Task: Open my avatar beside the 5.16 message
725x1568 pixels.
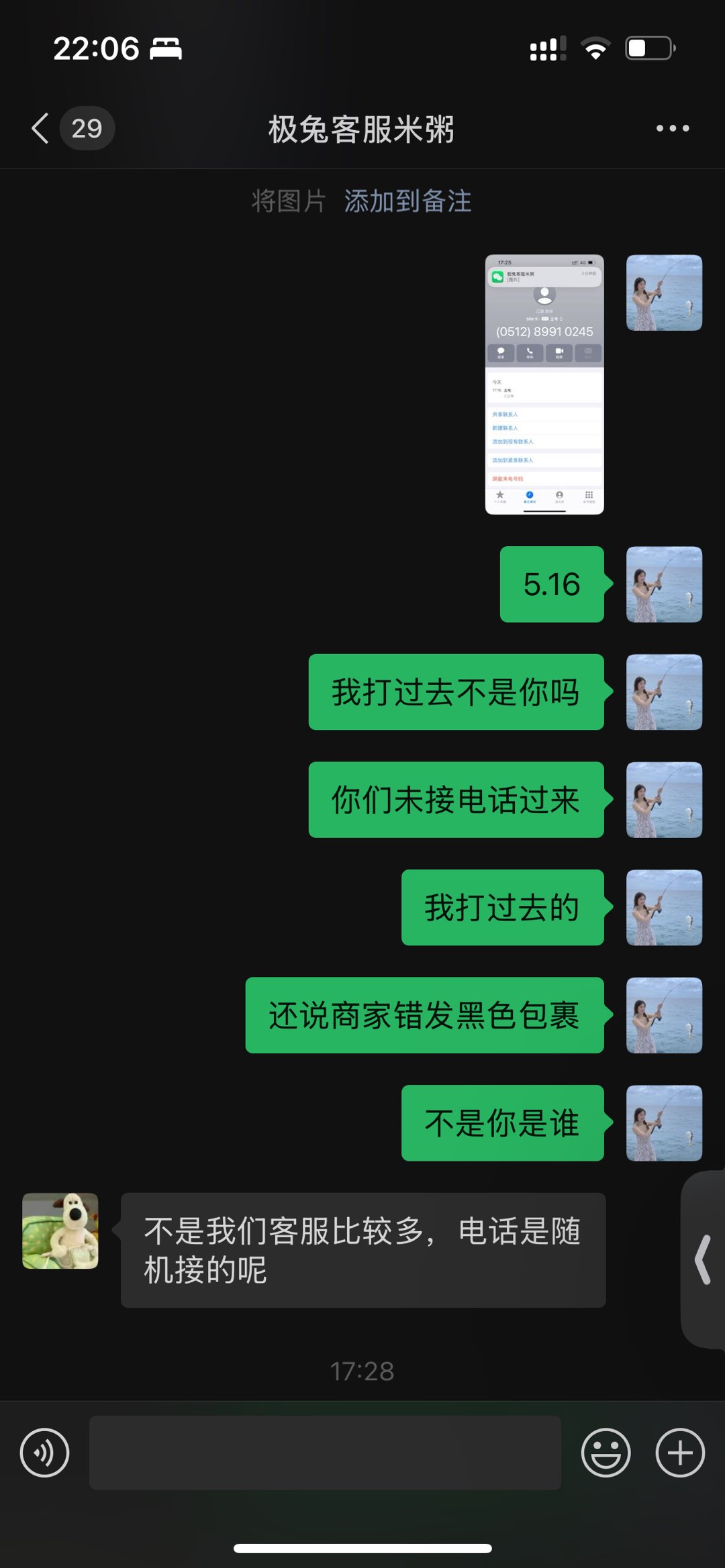Action: pos(664,584)
